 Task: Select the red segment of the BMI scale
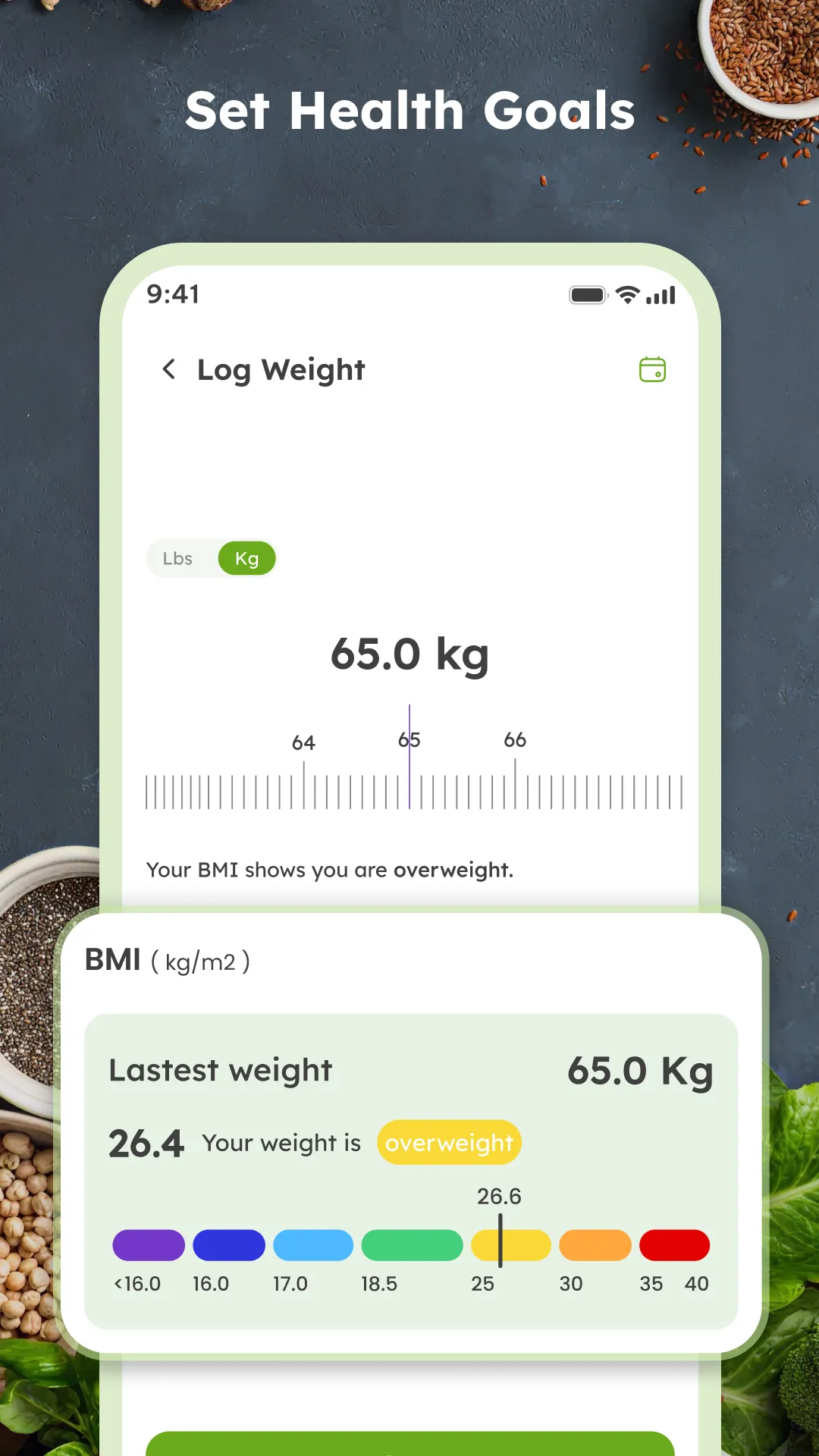pyautogui.click(x=674, y=1244)
